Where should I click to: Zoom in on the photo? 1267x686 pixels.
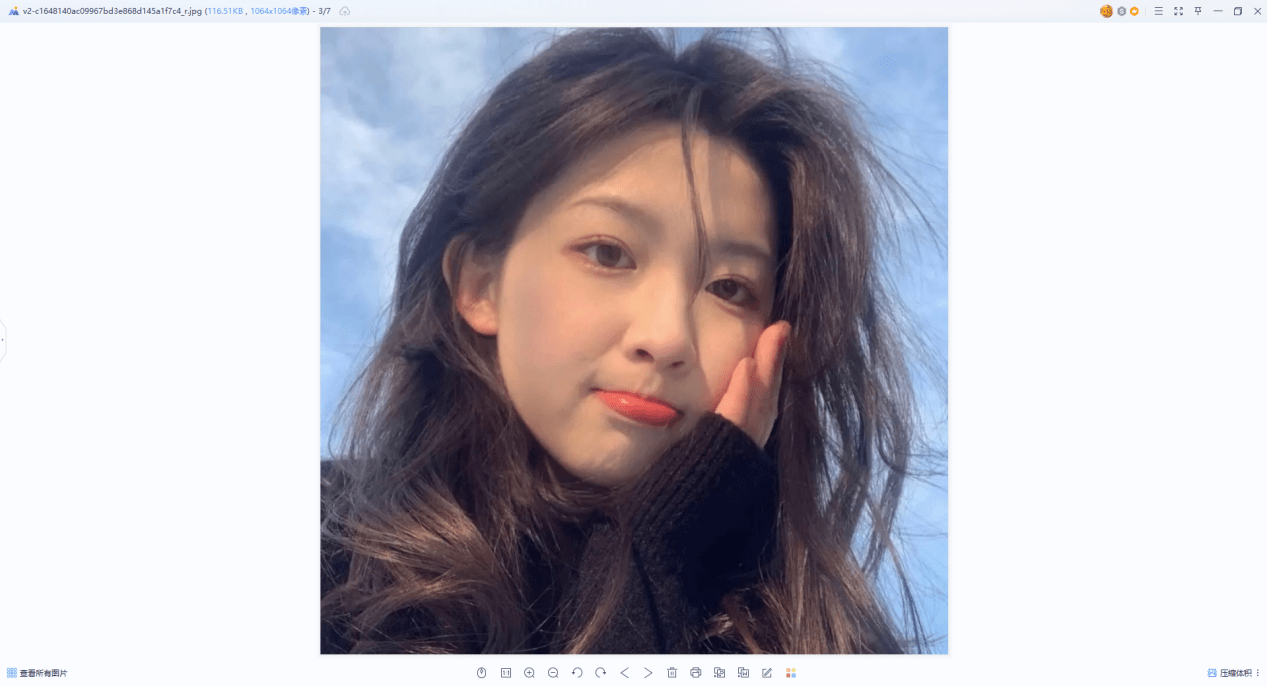pos(529,673)
